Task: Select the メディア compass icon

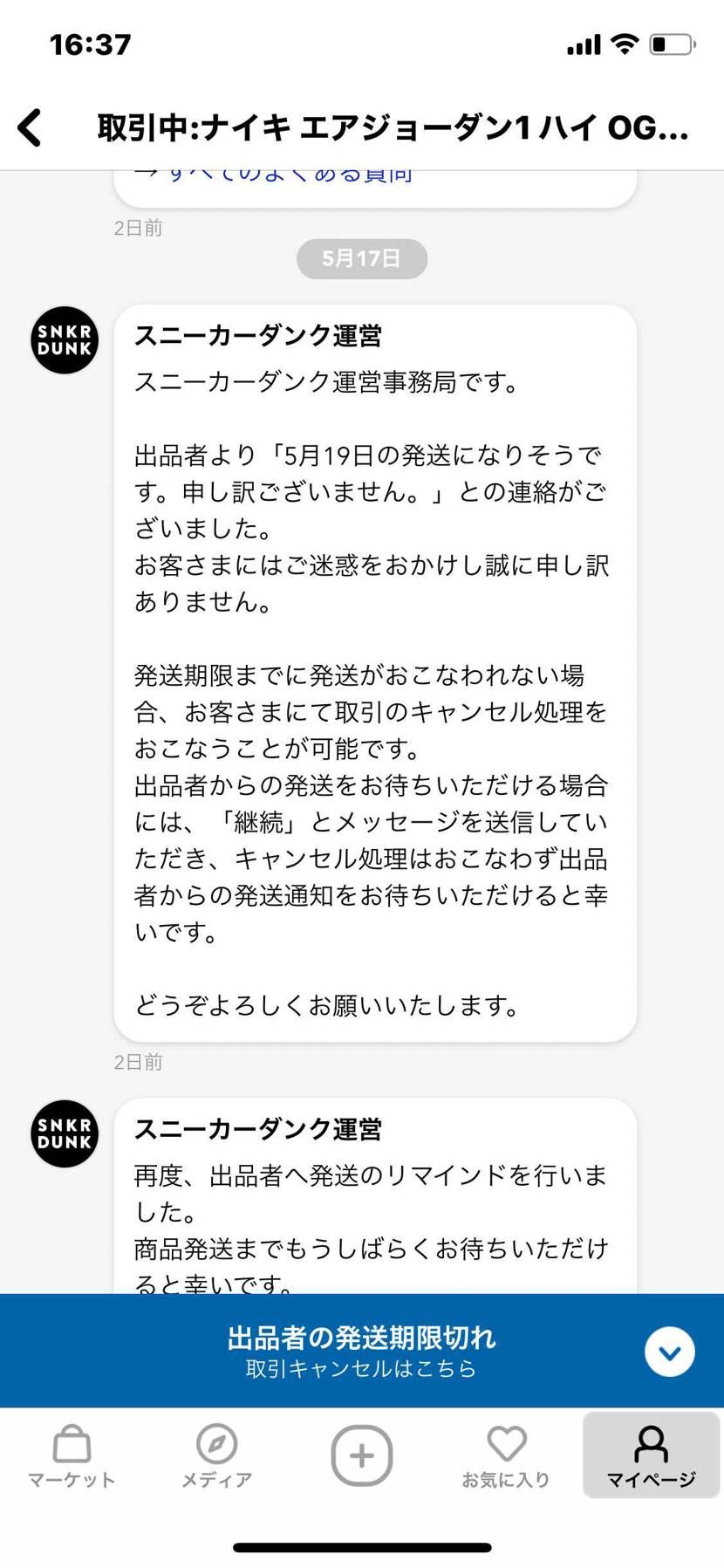Action: pos(215,1448)
